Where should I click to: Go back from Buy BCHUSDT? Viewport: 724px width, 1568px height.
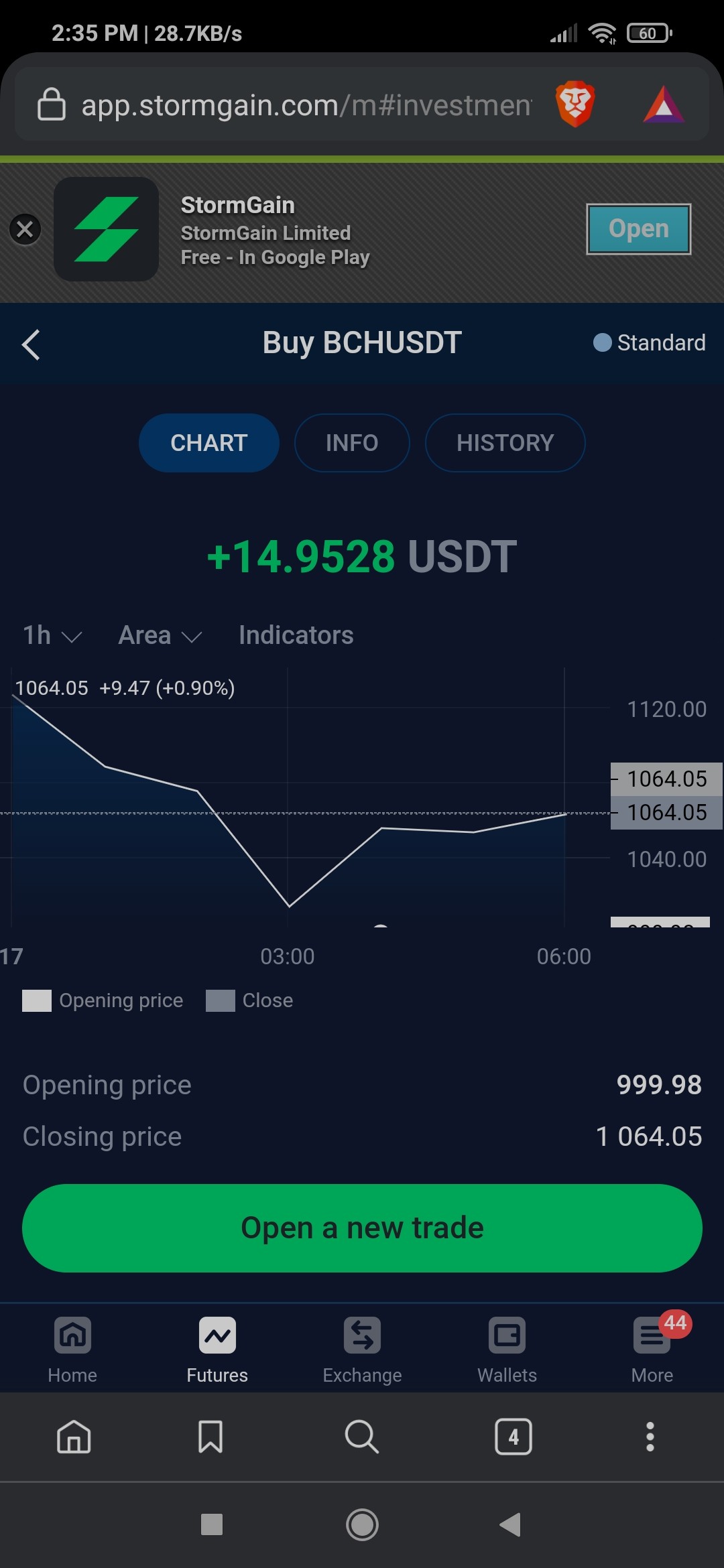(31, 344)
